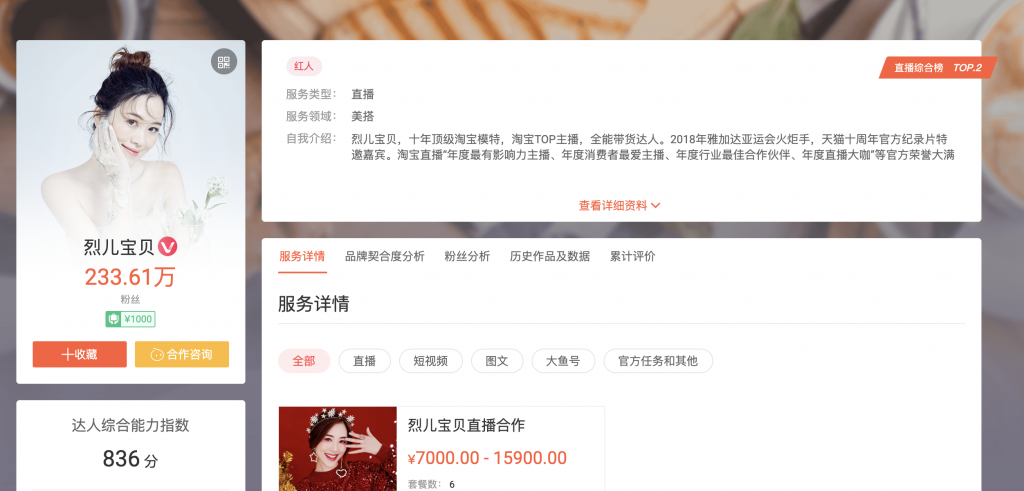Tap the 收藏 button
Image resolution: width=1024 pixels, height=491 pixels.
point(80,354)
